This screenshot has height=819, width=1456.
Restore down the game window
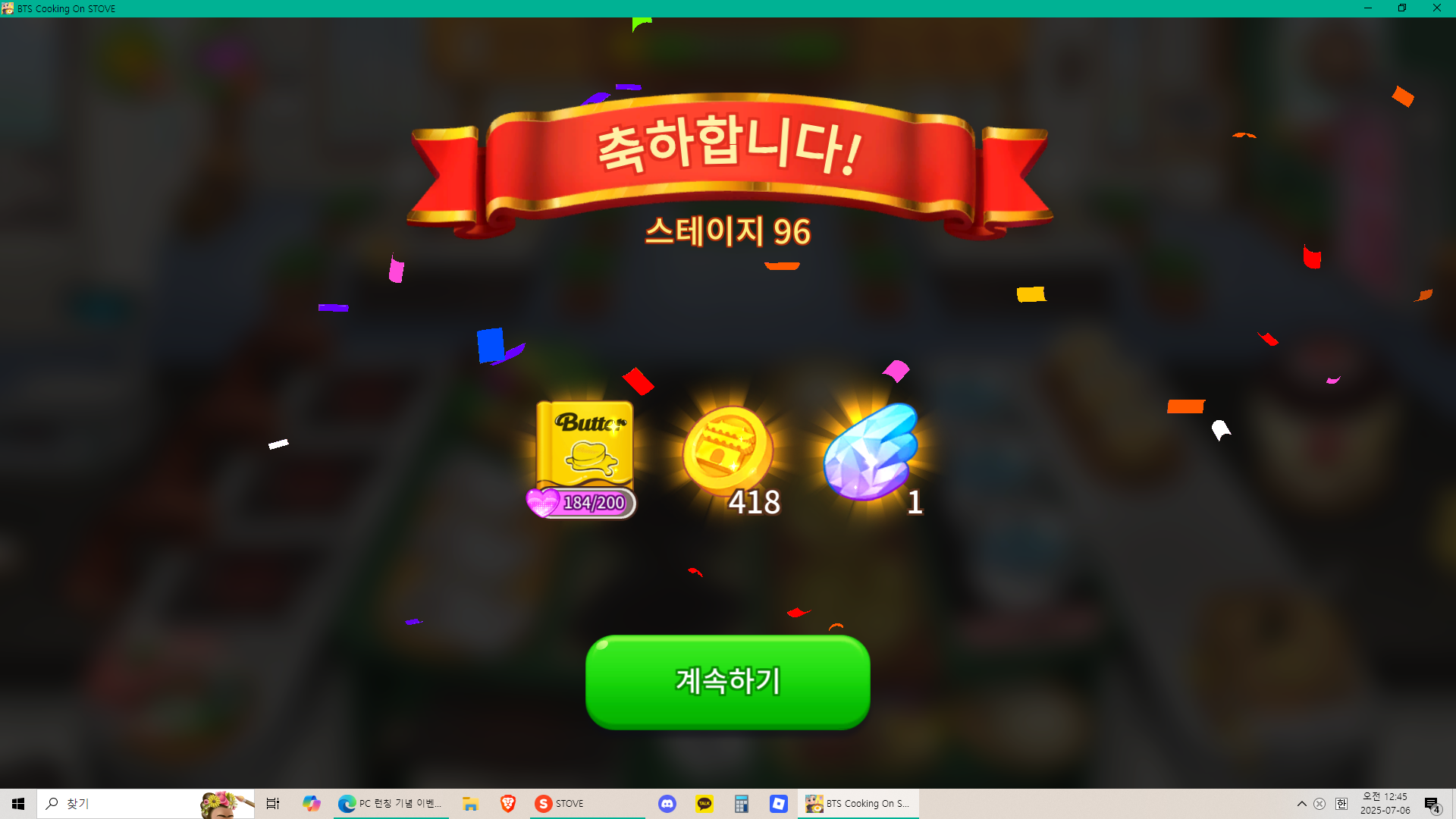point(1402,8)
